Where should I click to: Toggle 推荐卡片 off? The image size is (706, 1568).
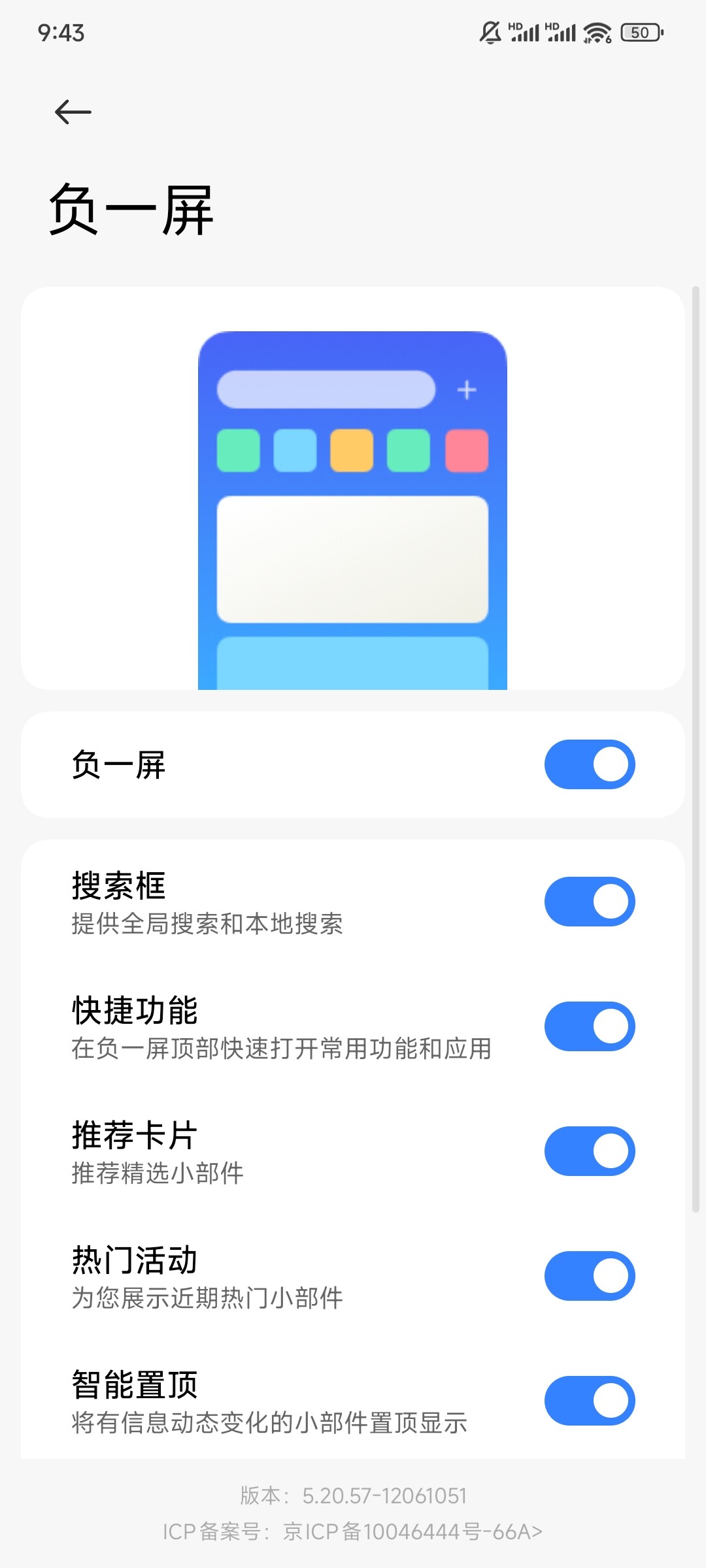pyautogui.click(x=590, y=1151)
